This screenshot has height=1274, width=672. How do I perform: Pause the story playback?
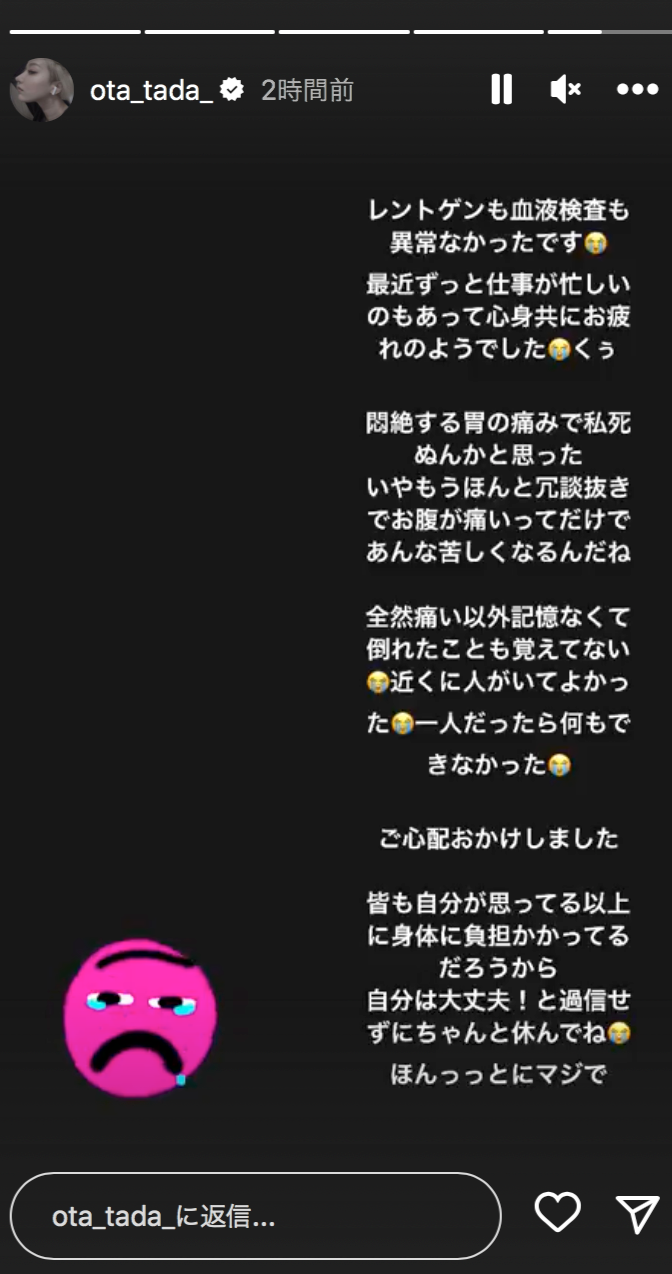(502, 90)
